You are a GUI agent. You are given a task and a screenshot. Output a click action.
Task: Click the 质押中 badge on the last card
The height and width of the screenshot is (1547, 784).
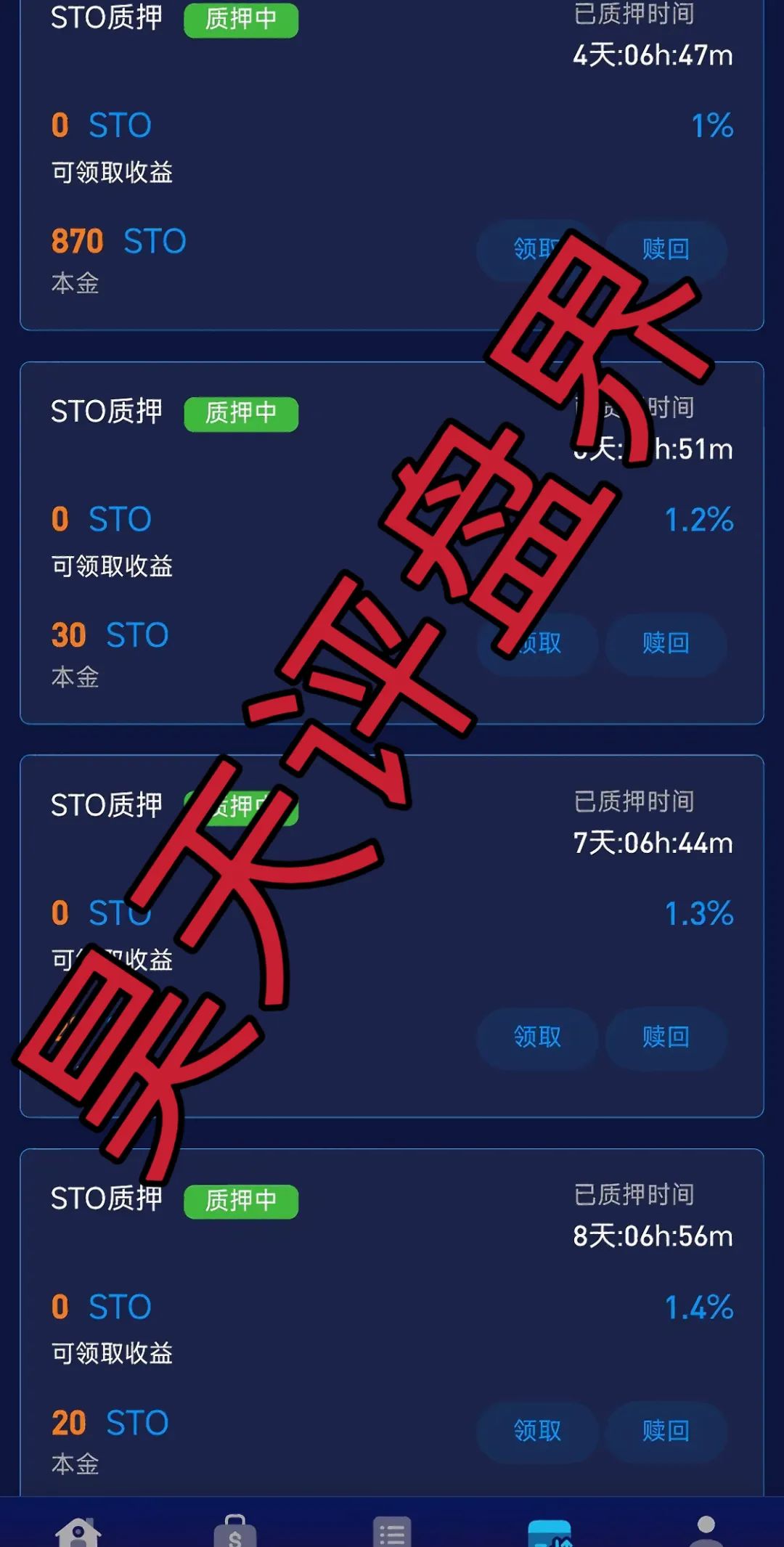pyautogui.click(x=240, y=1201)
